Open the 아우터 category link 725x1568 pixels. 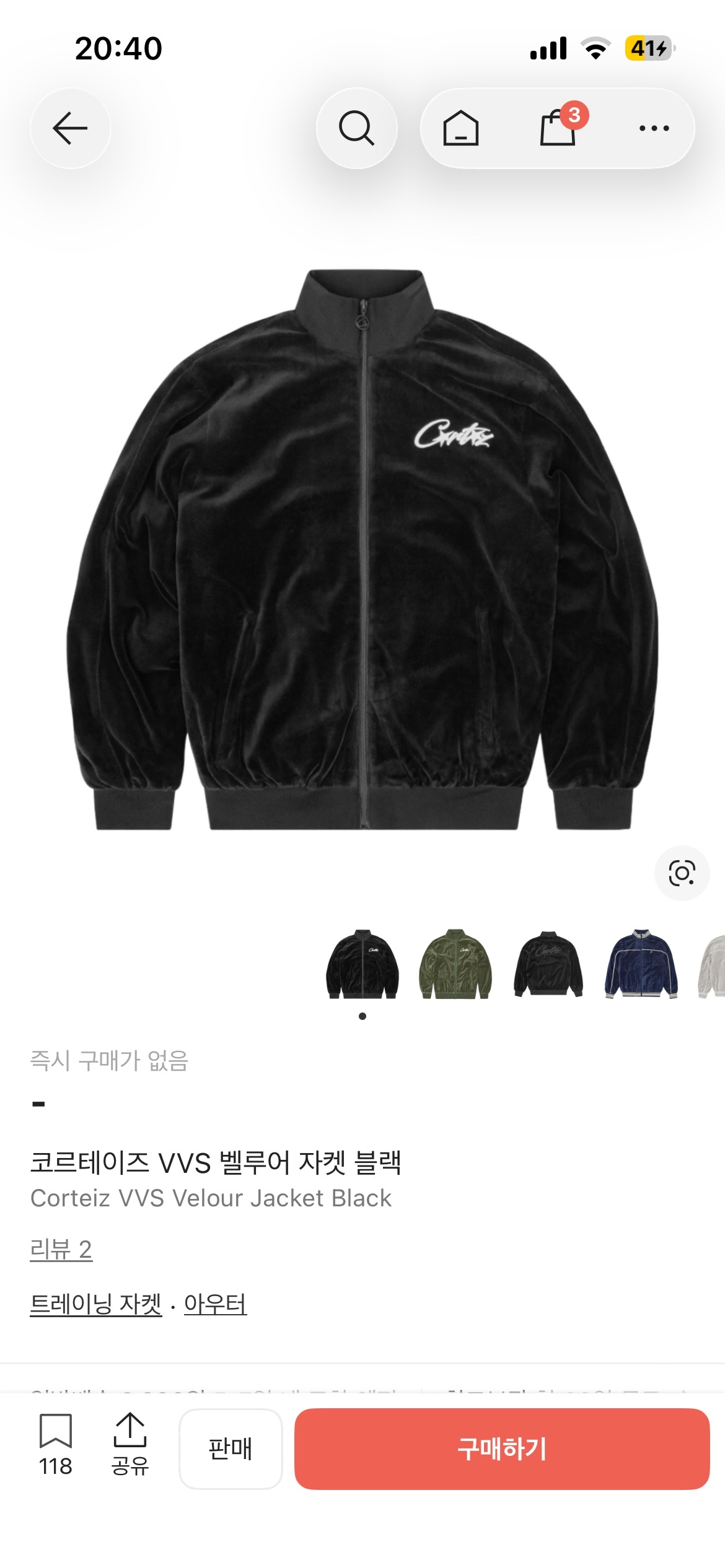(x=216, y=1304)
